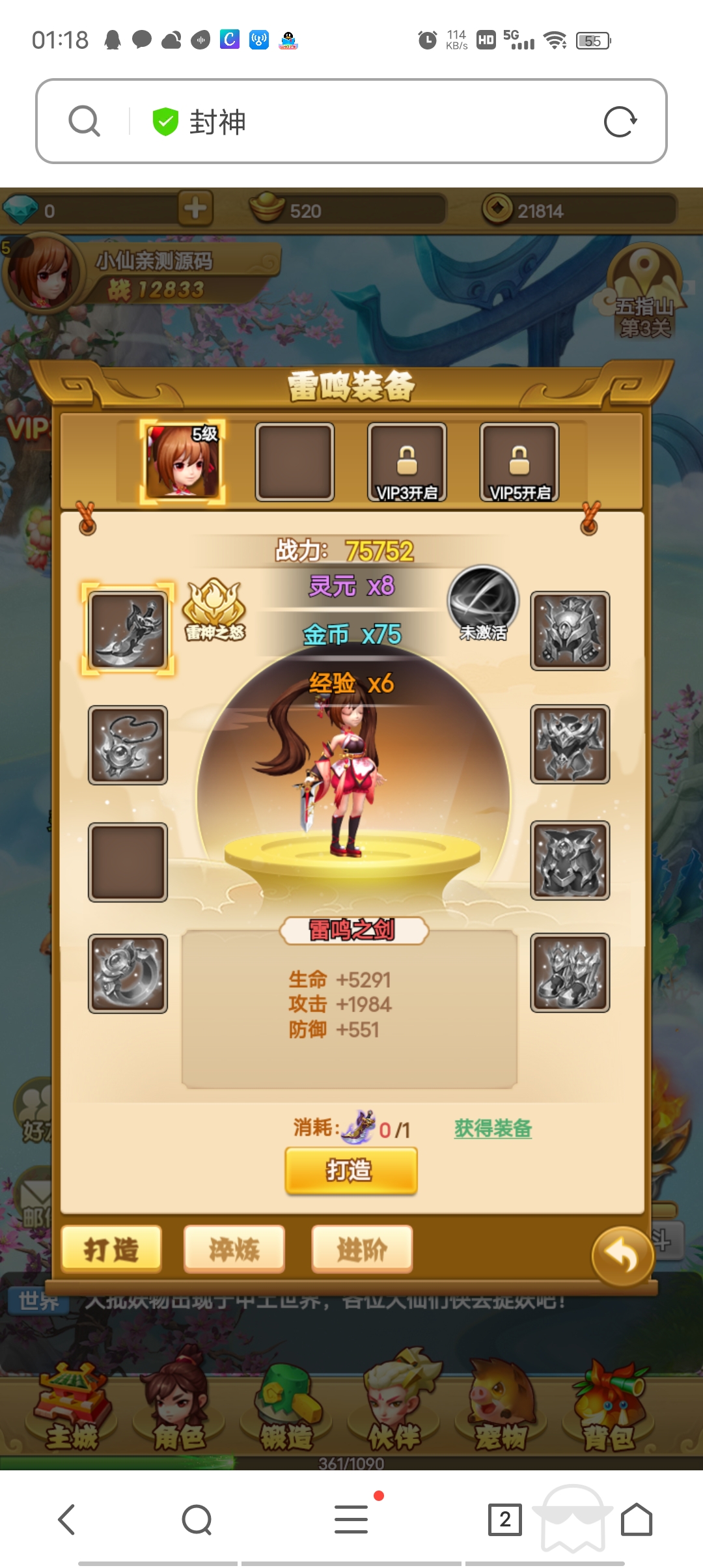Tap the yellow 打造 forge button
Screen dimensions: 703x1568
(x=351, y=1170)
